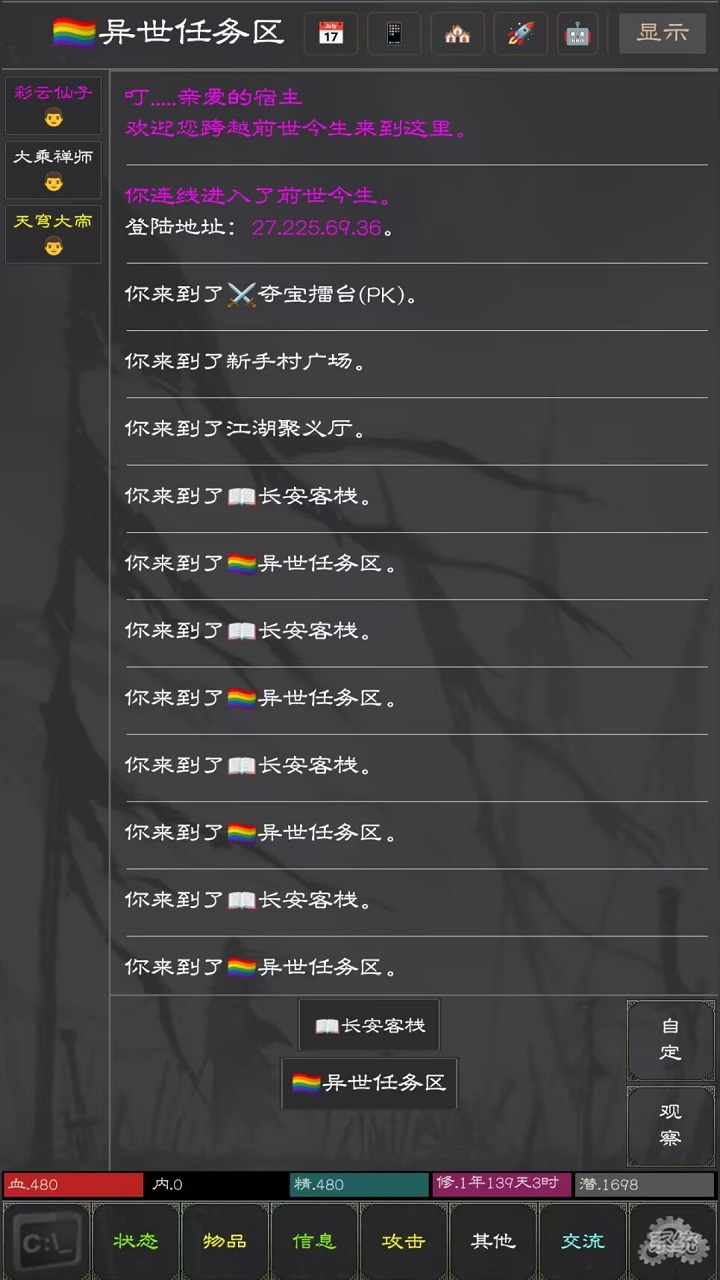Tap the 显示 button
The image size is (720, 1280).
662,33
